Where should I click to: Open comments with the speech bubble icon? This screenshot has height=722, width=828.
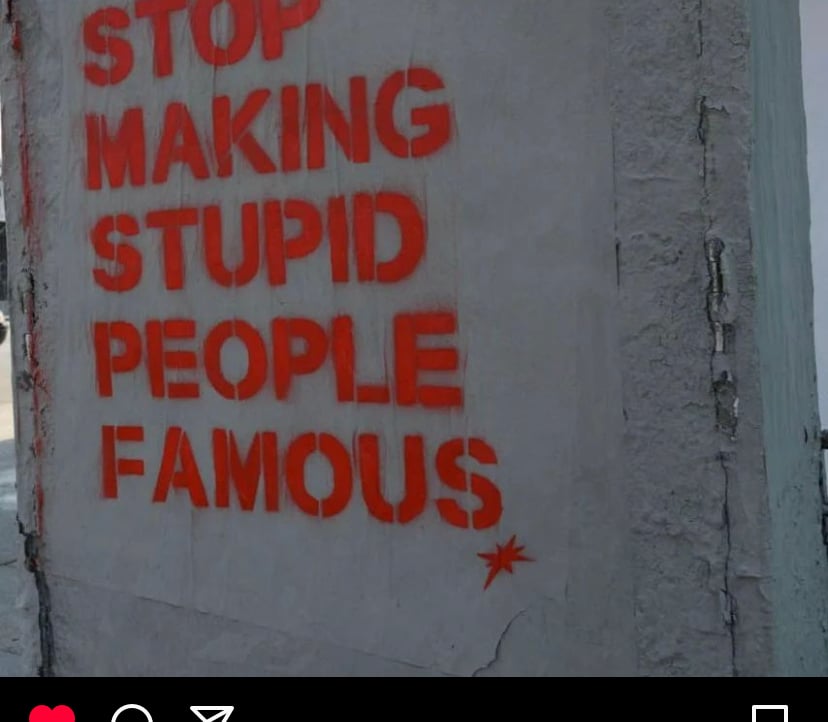[132, 713]
